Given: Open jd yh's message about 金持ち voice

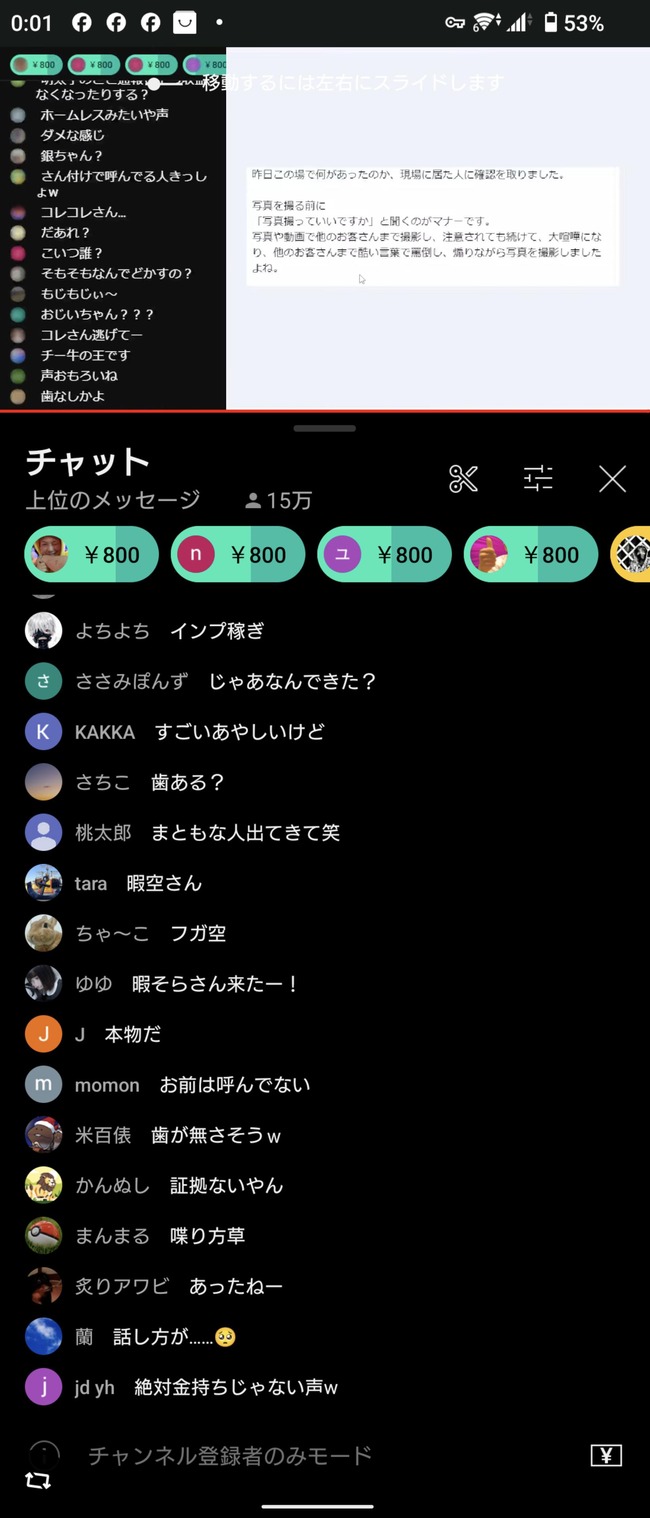Looking at the screenshot, I should point(236,1388).
